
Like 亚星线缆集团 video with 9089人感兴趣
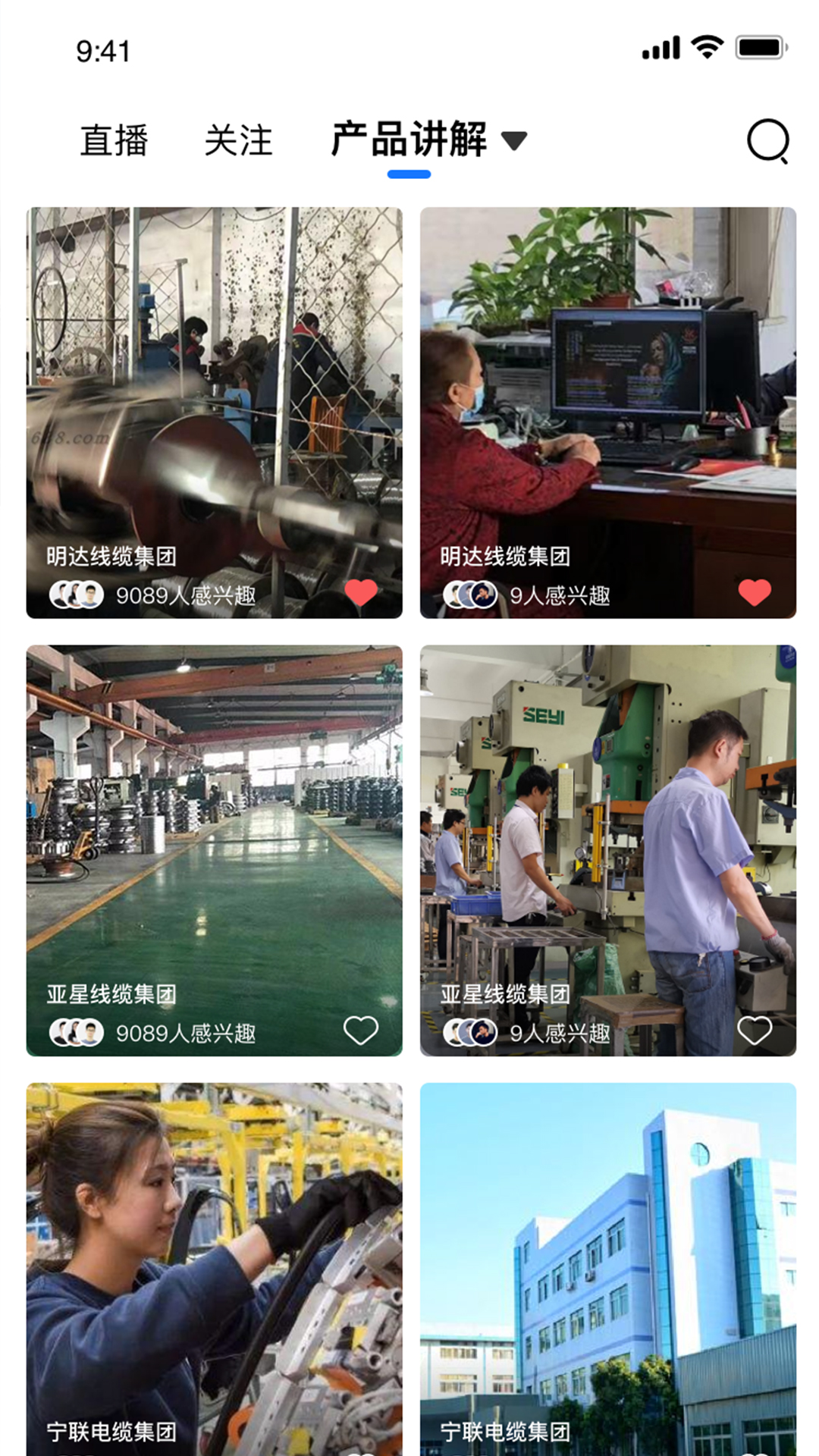(x=361, y=1031)
